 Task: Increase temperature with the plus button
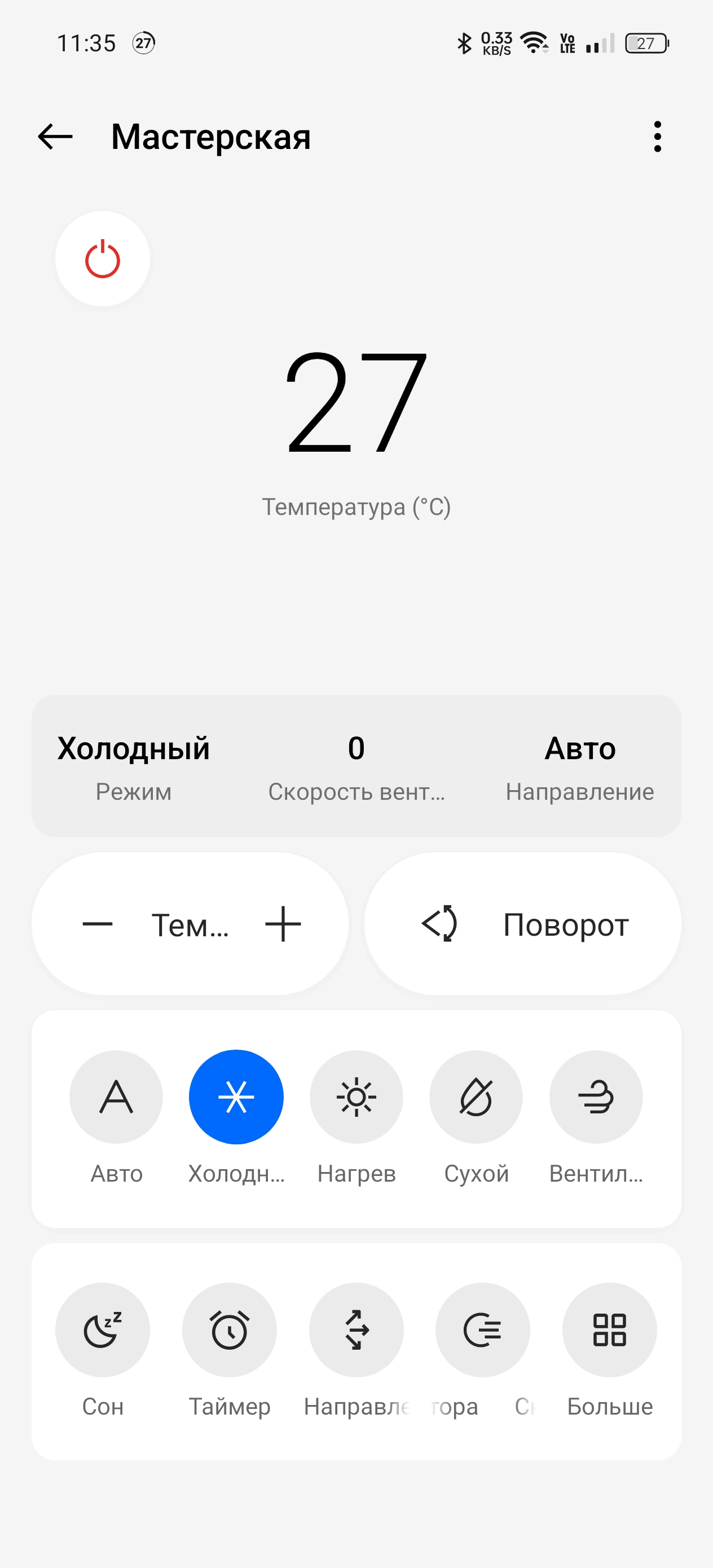(x=283, y=924)
